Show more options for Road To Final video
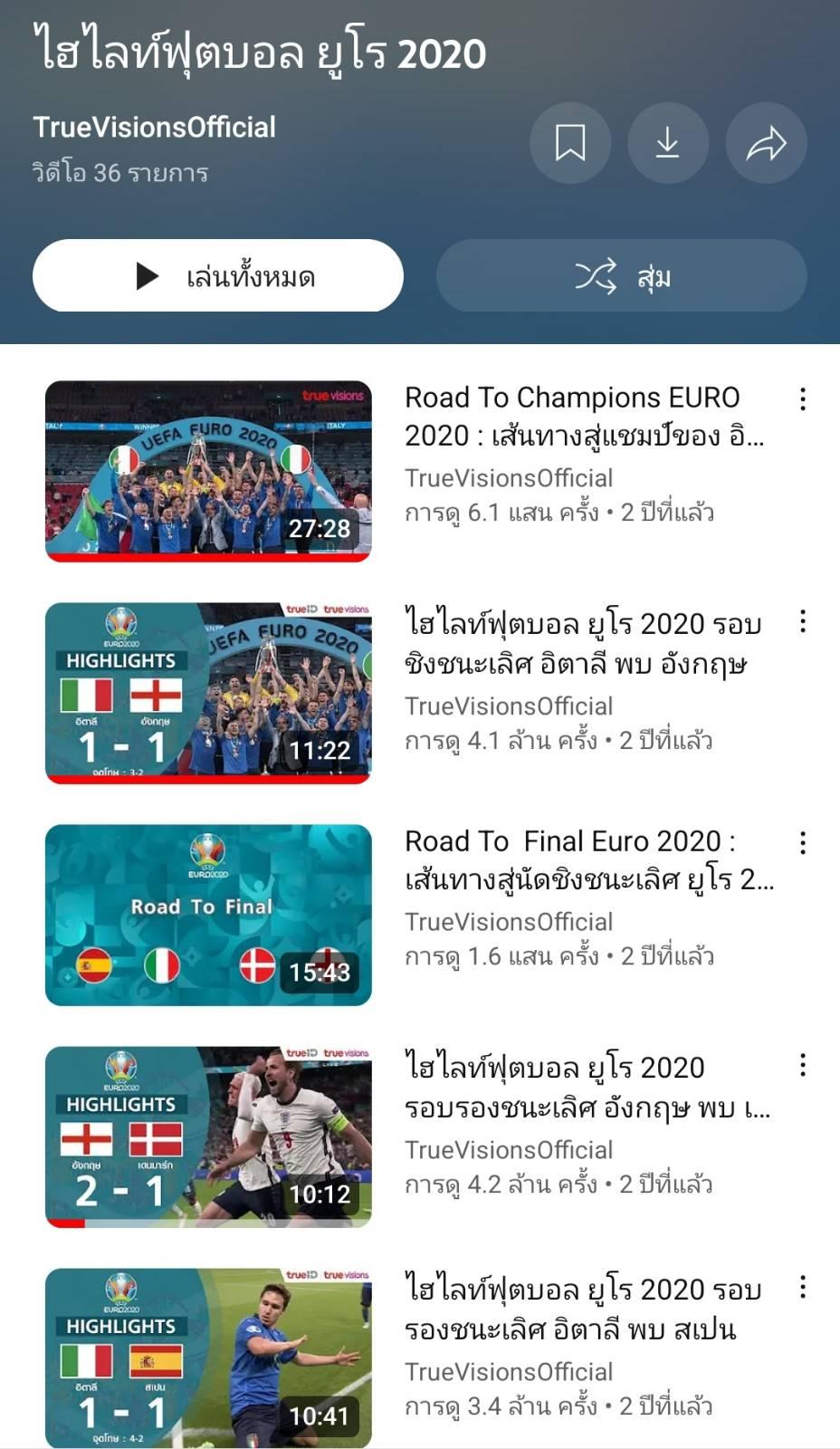The image size is (840, 1449). click(803, 843)
